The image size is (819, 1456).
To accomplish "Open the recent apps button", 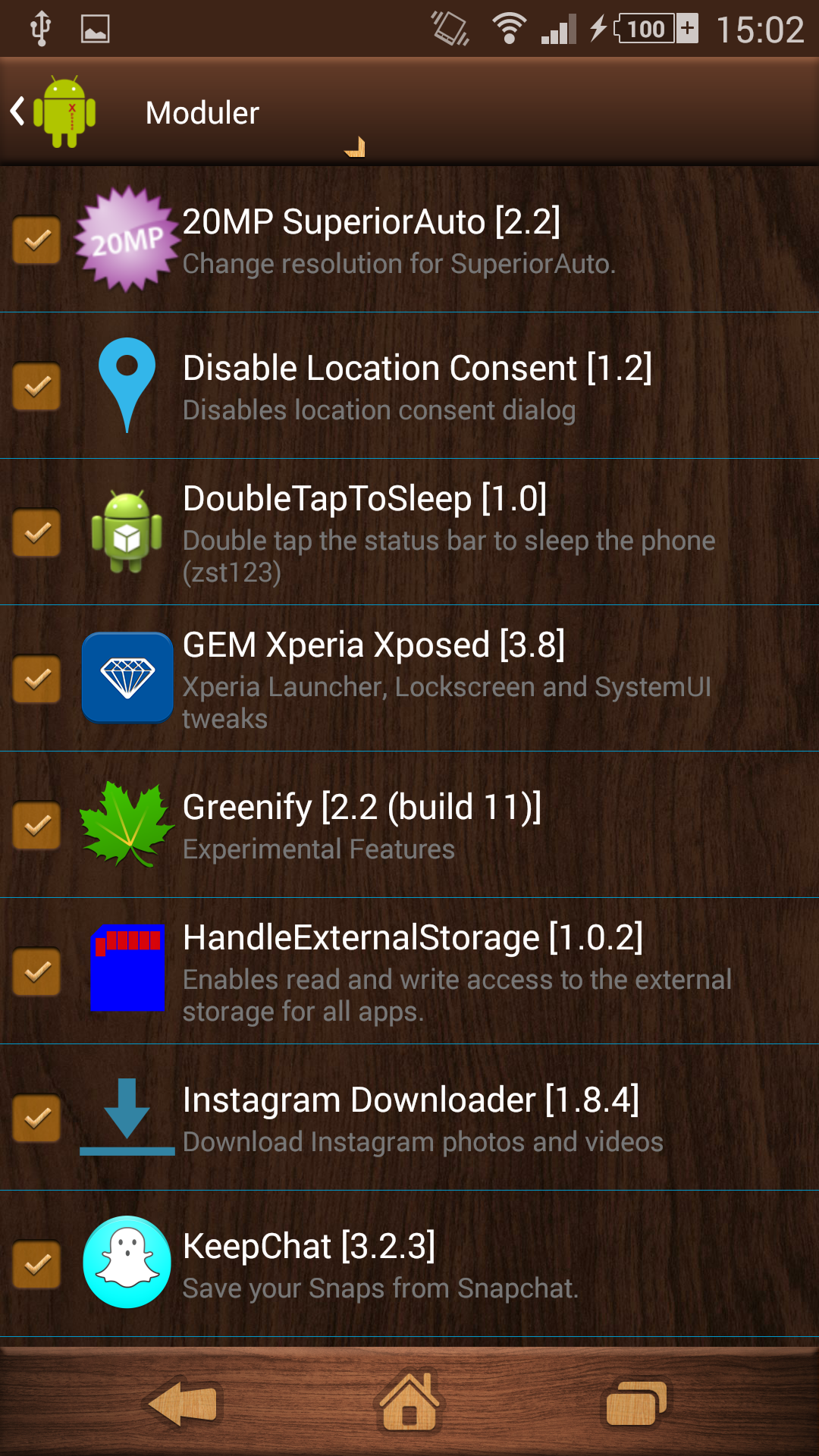I will pyautogui.click(x=635, y=1403).
